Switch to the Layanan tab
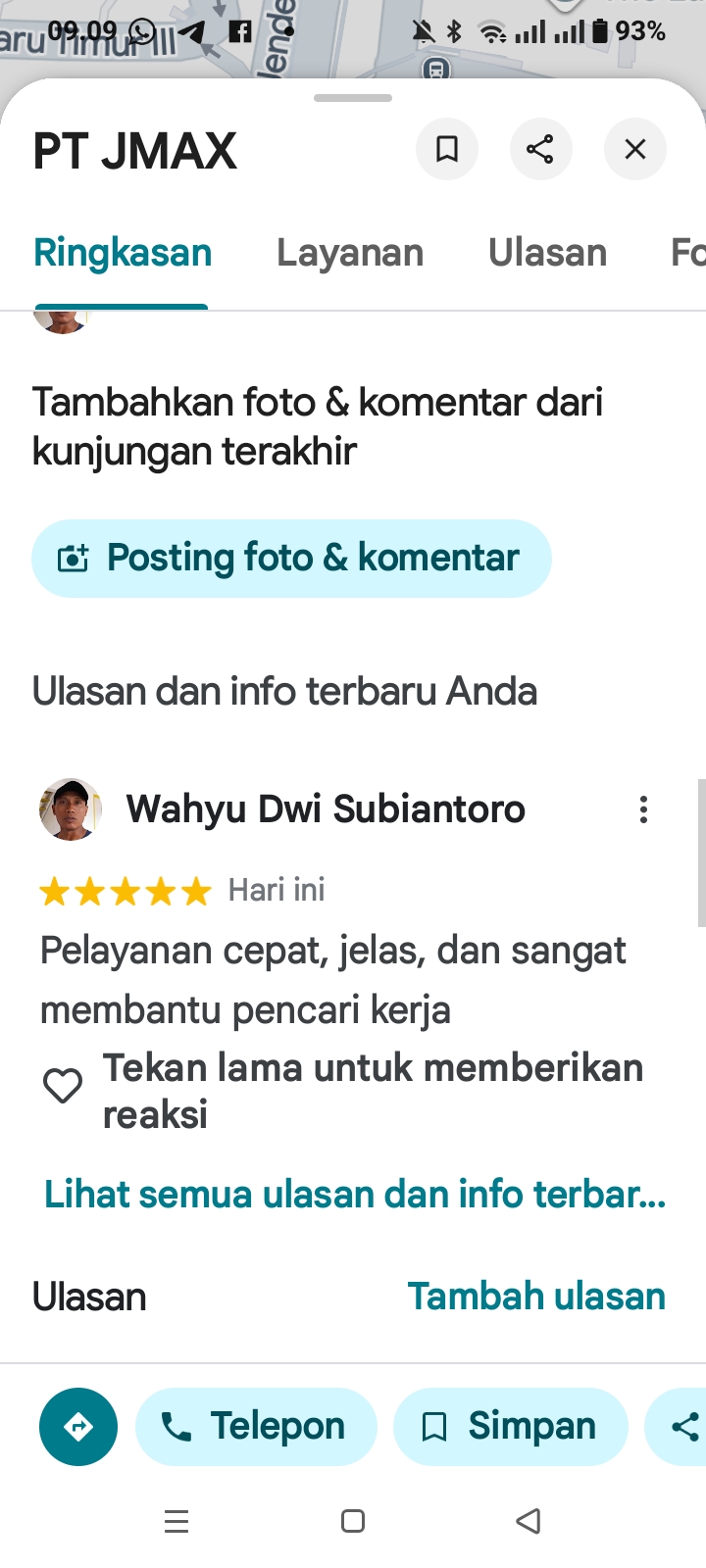The height and width of the screenshot is (1568, 706). pos(350,253)
